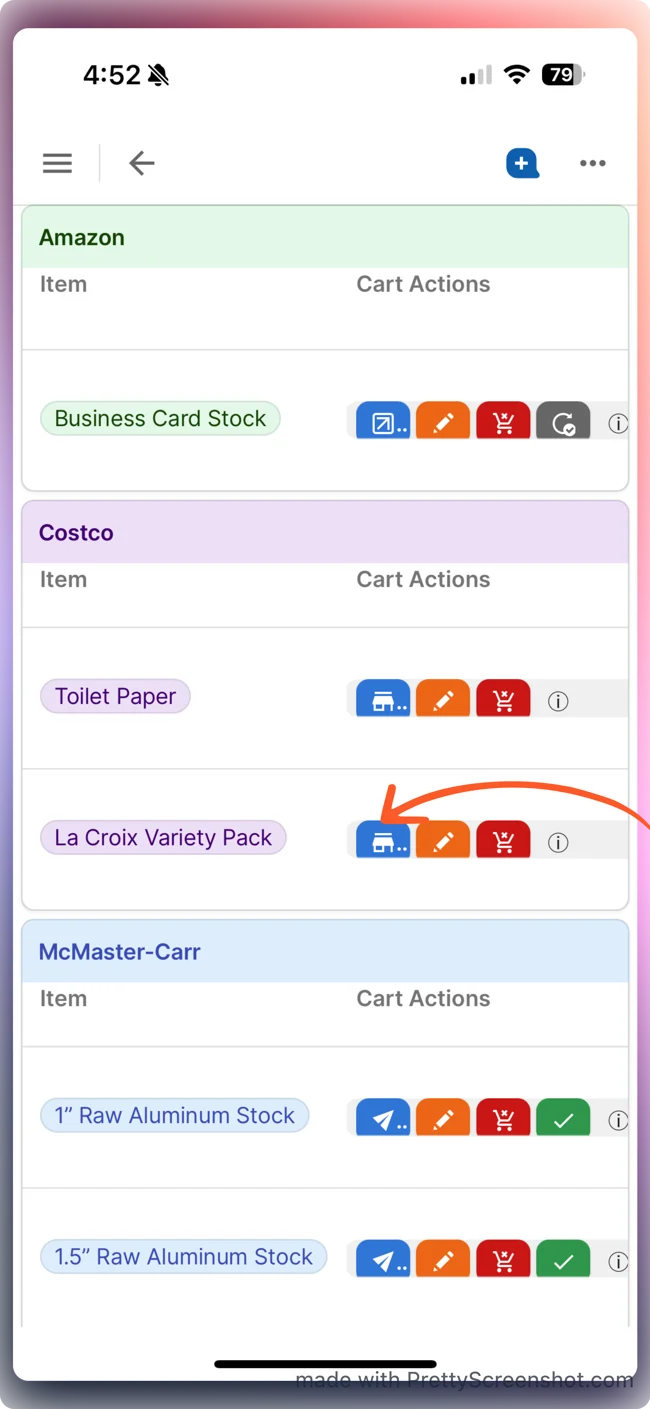
Task: Tap the blue store button for La Croix Variety Pack
Action: 383,841
